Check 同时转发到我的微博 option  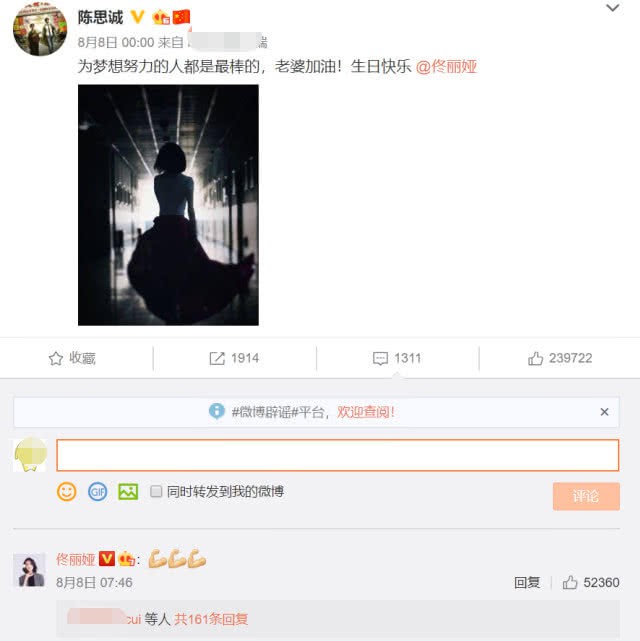(156, 492)
